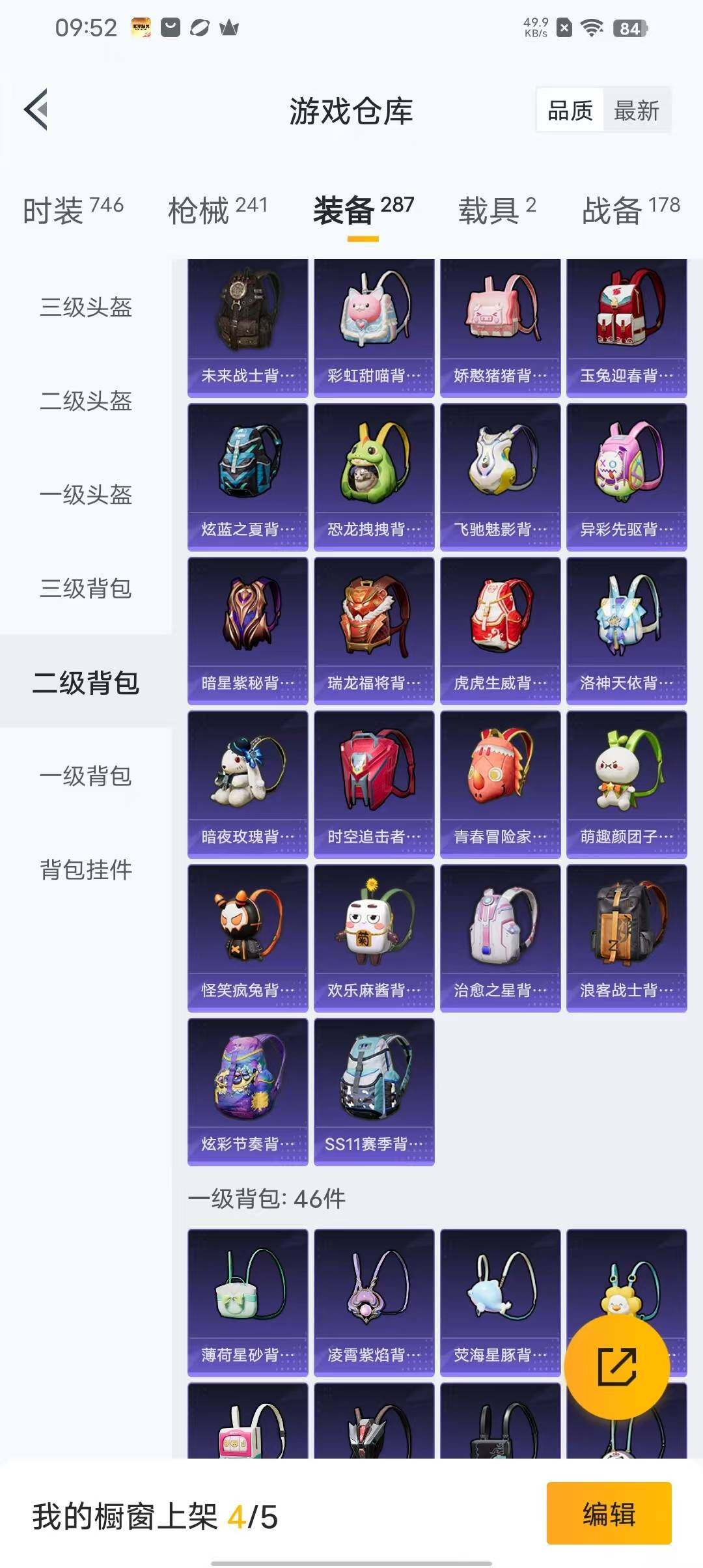Open the 载具 tab
Image resolution: width=703 pixels, height=1568 pixels.
click(x=497, y=210)
